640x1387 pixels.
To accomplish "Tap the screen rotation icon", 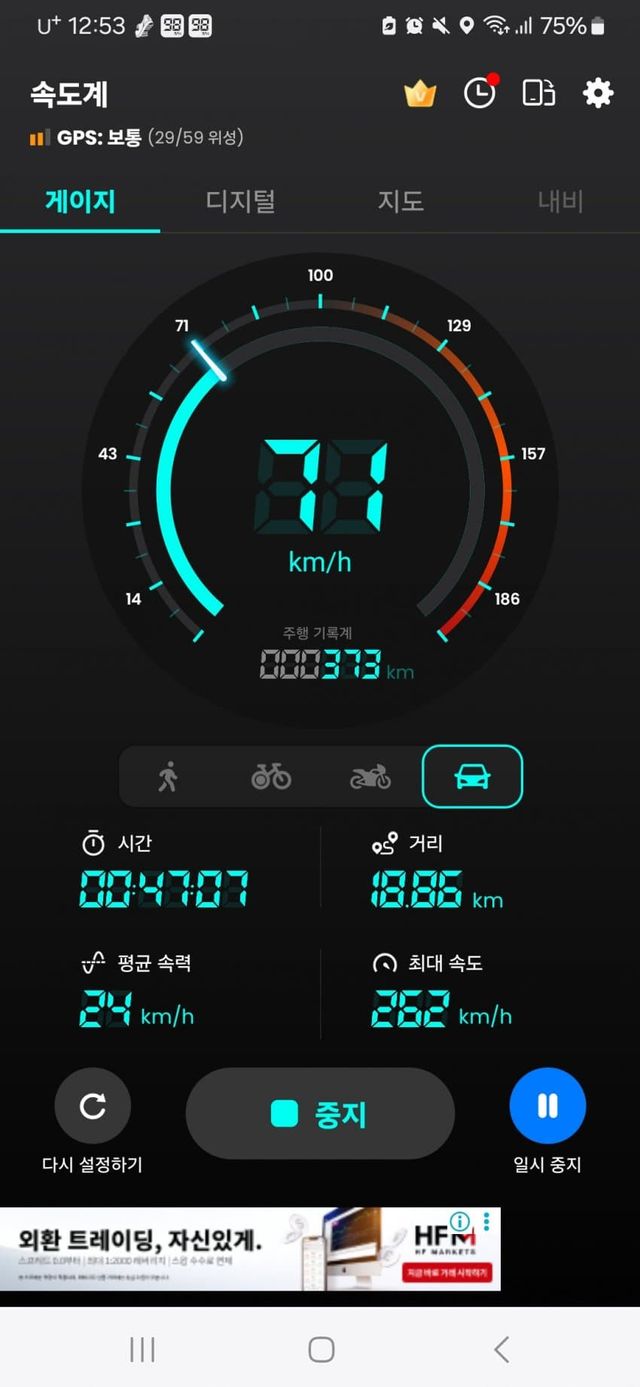I will [x=539, y=93].
